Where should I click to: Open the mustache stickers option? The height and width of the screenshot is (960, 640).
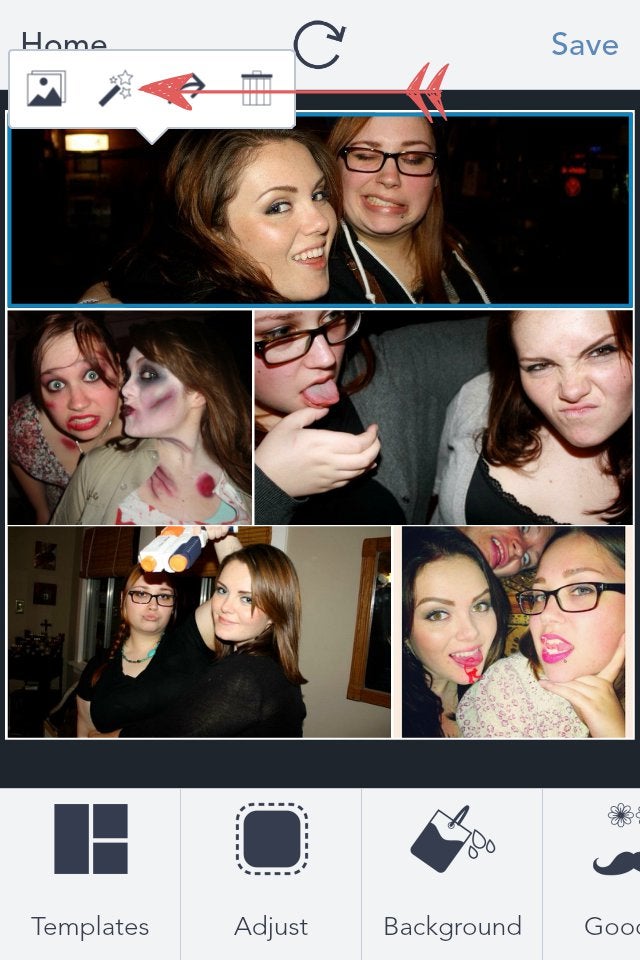pyautogui.click(x=612, y=870)
